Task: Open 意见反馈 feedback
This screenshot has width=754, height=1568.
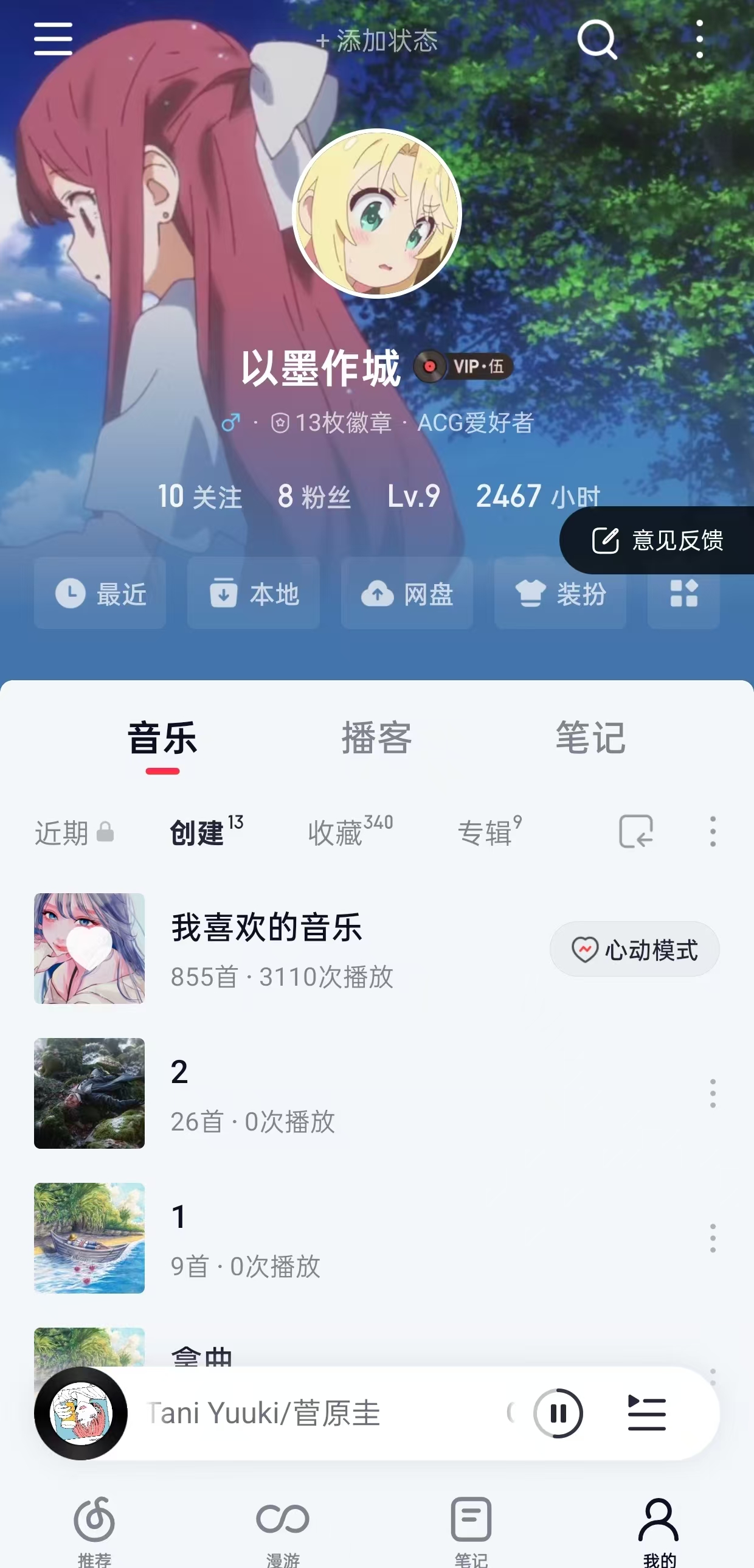Action: click(x=662, y=539)
